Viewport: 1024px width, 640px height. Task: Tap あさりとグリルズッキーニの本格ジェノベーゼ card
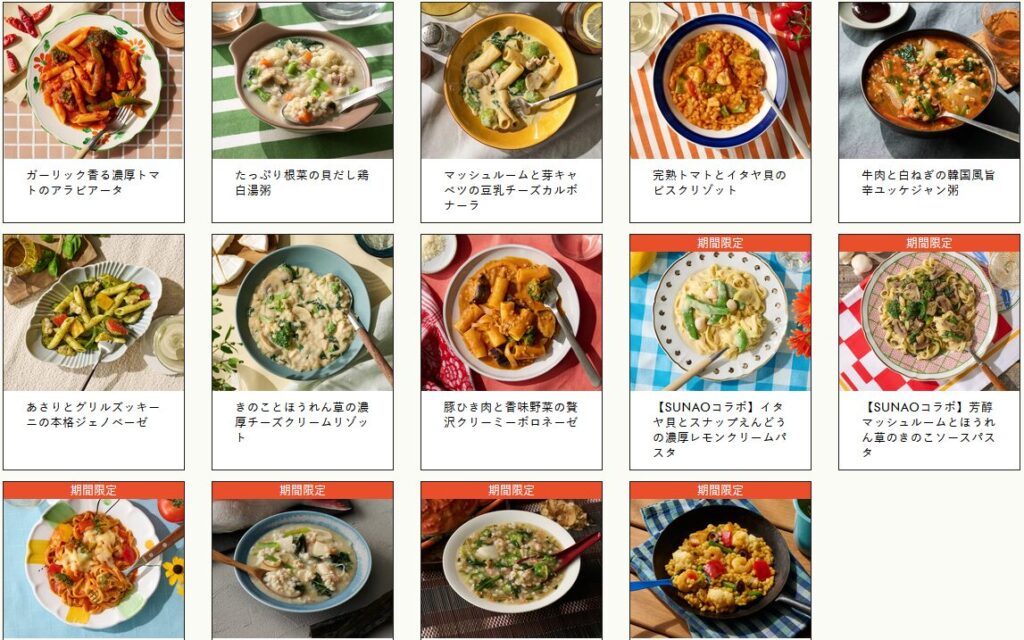93,351
